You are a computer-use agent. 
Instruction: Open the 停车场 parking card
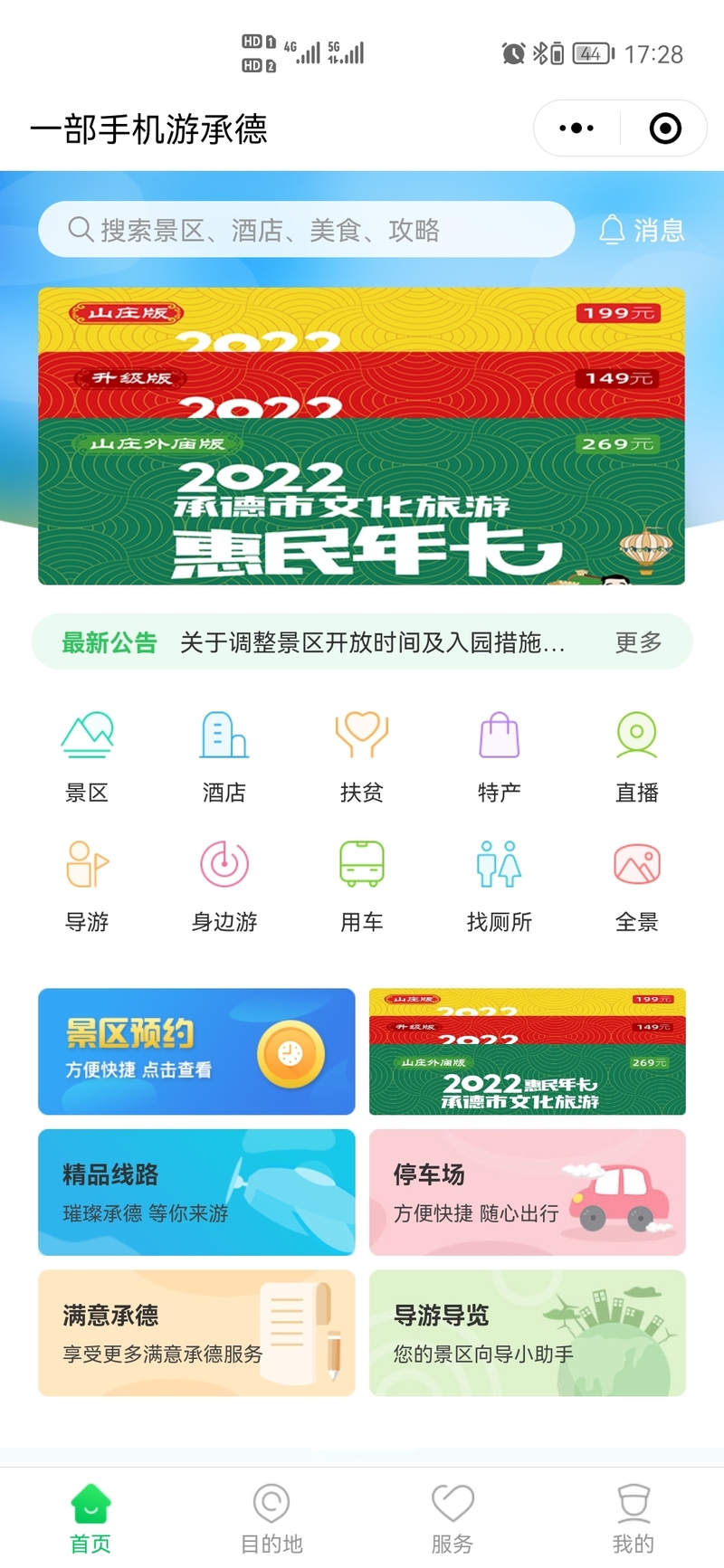pos(528,1193)
